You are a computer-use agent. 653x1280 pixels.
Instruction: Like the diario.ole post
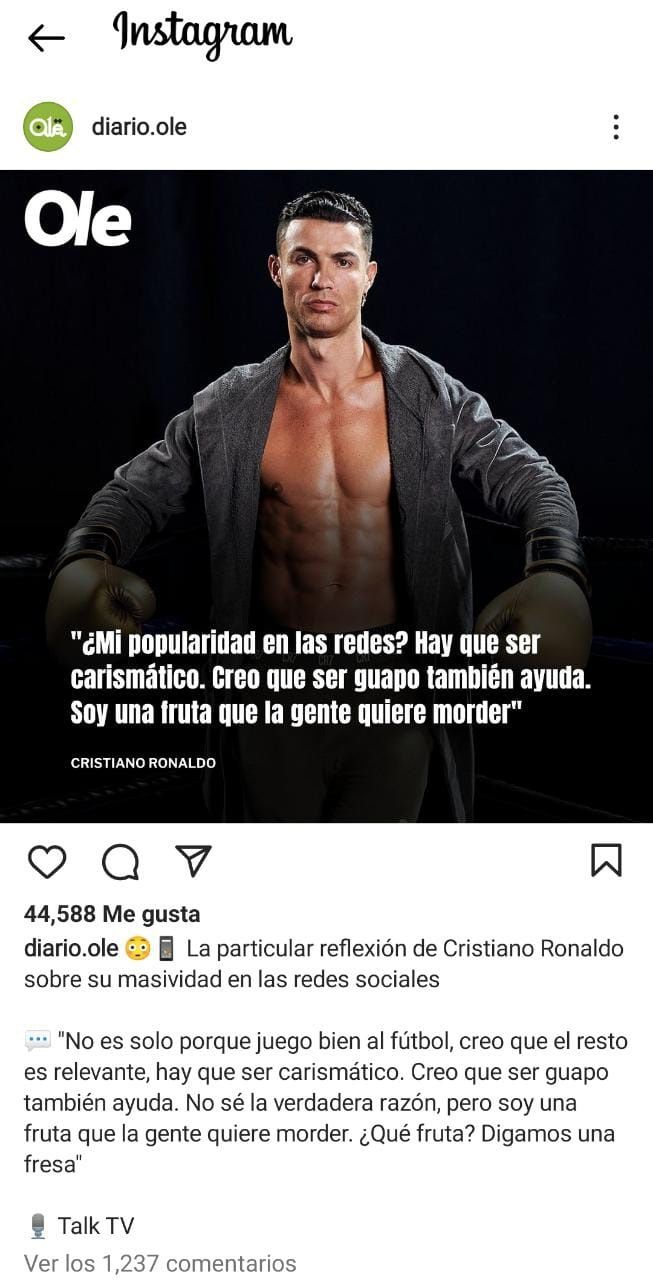[46, 861]
